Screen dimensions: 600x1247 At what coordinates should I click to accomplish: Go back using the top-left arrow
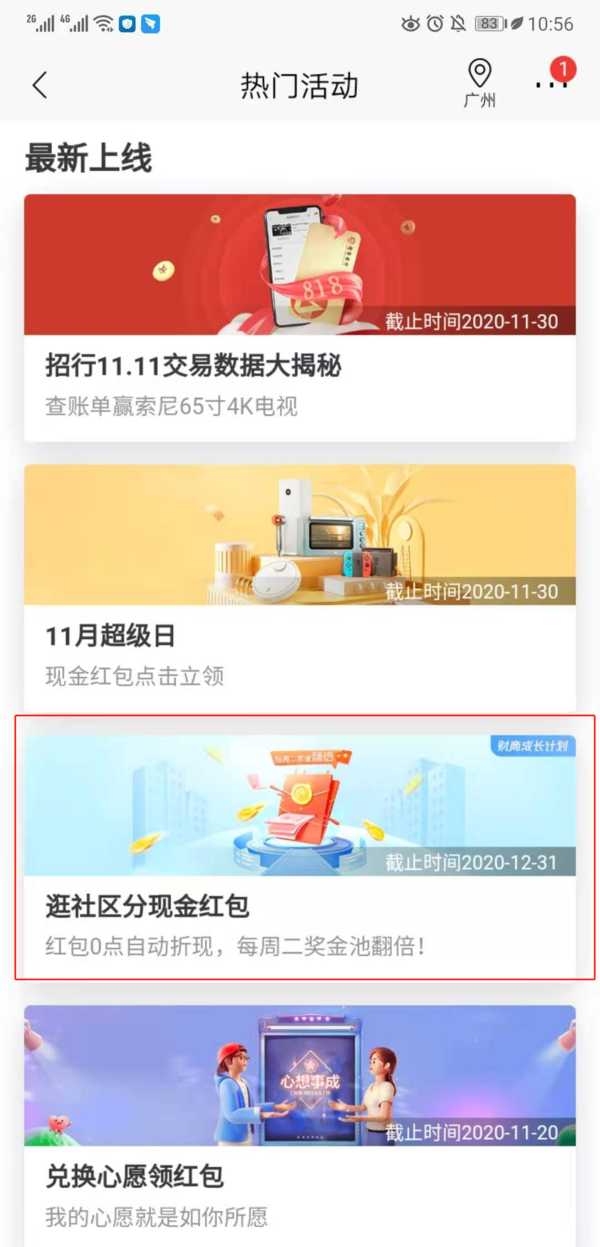coord(40,85)
